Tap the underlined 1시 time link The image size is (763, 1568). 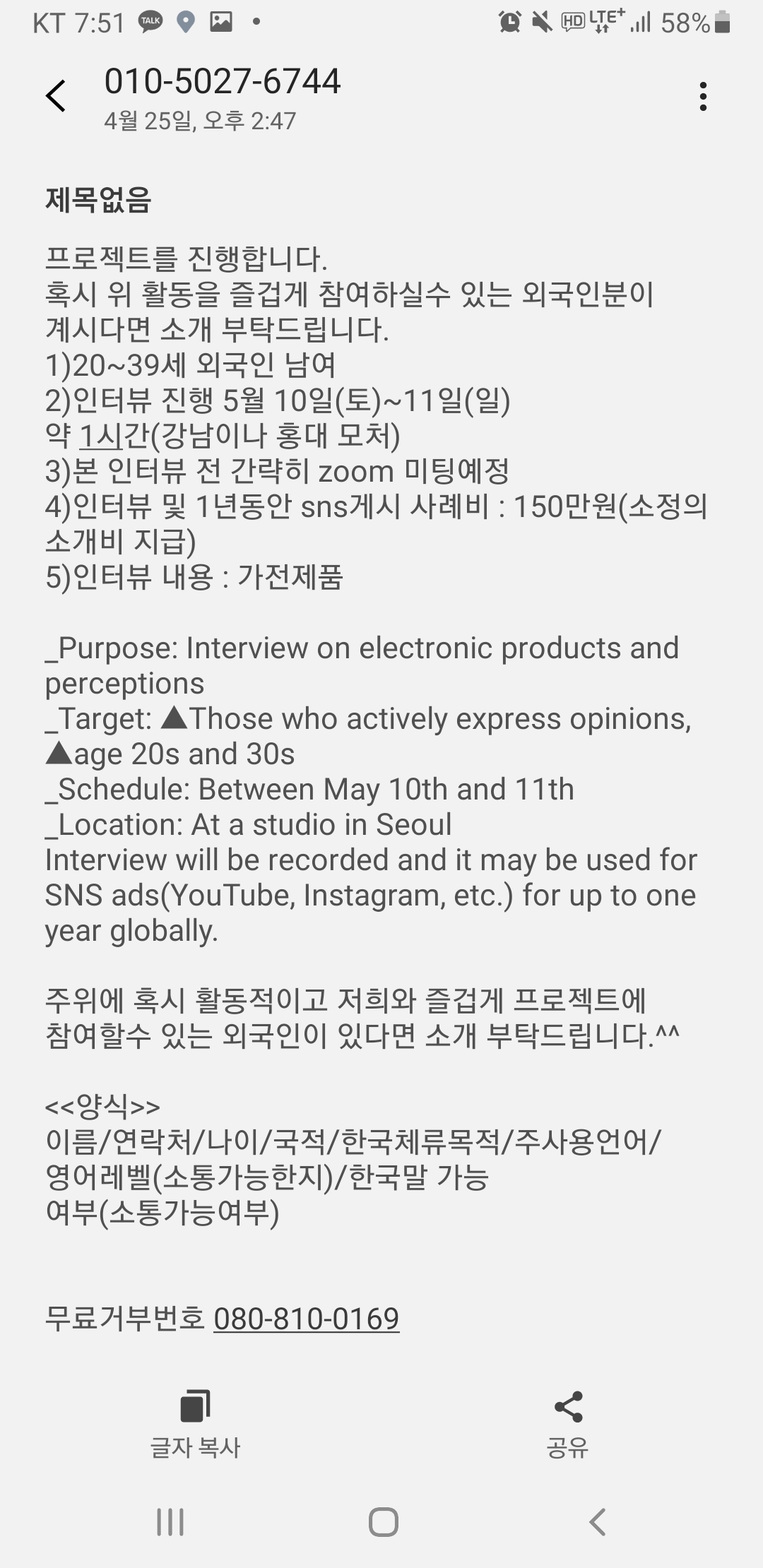coord(102,436)
